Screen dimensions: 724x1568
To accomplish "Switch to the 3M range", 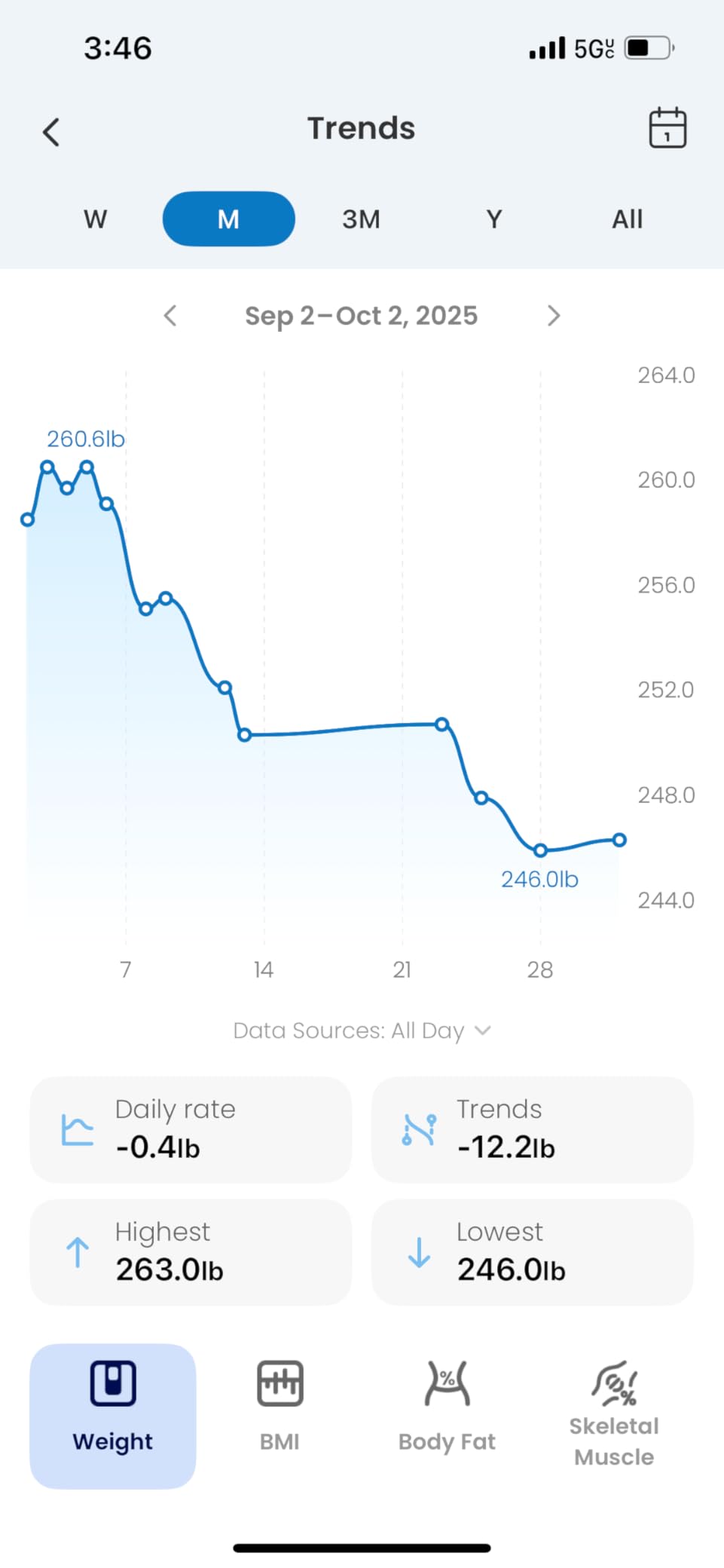I will [x=361, y=219].
